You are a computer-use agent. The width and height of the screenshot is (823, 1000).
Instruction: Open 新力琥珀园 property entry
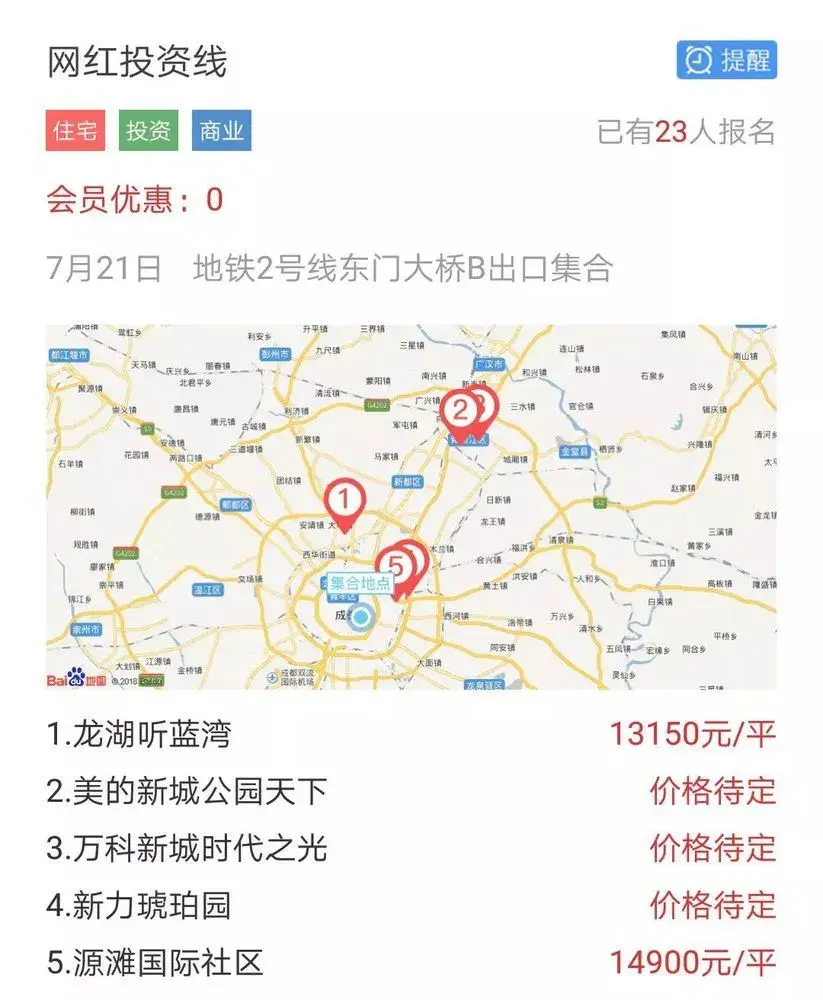click(139, 906)
